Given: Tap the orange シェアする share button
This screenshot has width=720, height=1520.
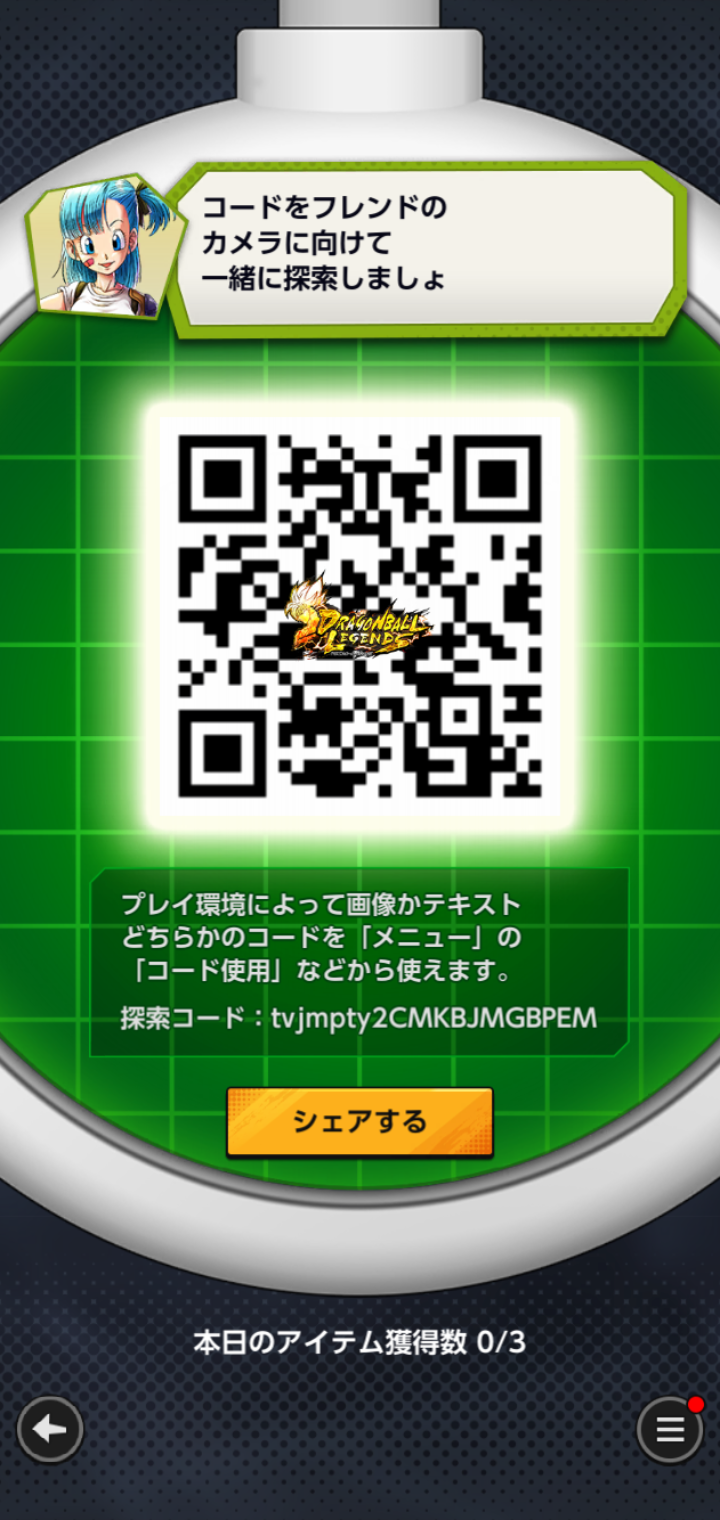Looking at the screenshot, I should pos(360,1122).
